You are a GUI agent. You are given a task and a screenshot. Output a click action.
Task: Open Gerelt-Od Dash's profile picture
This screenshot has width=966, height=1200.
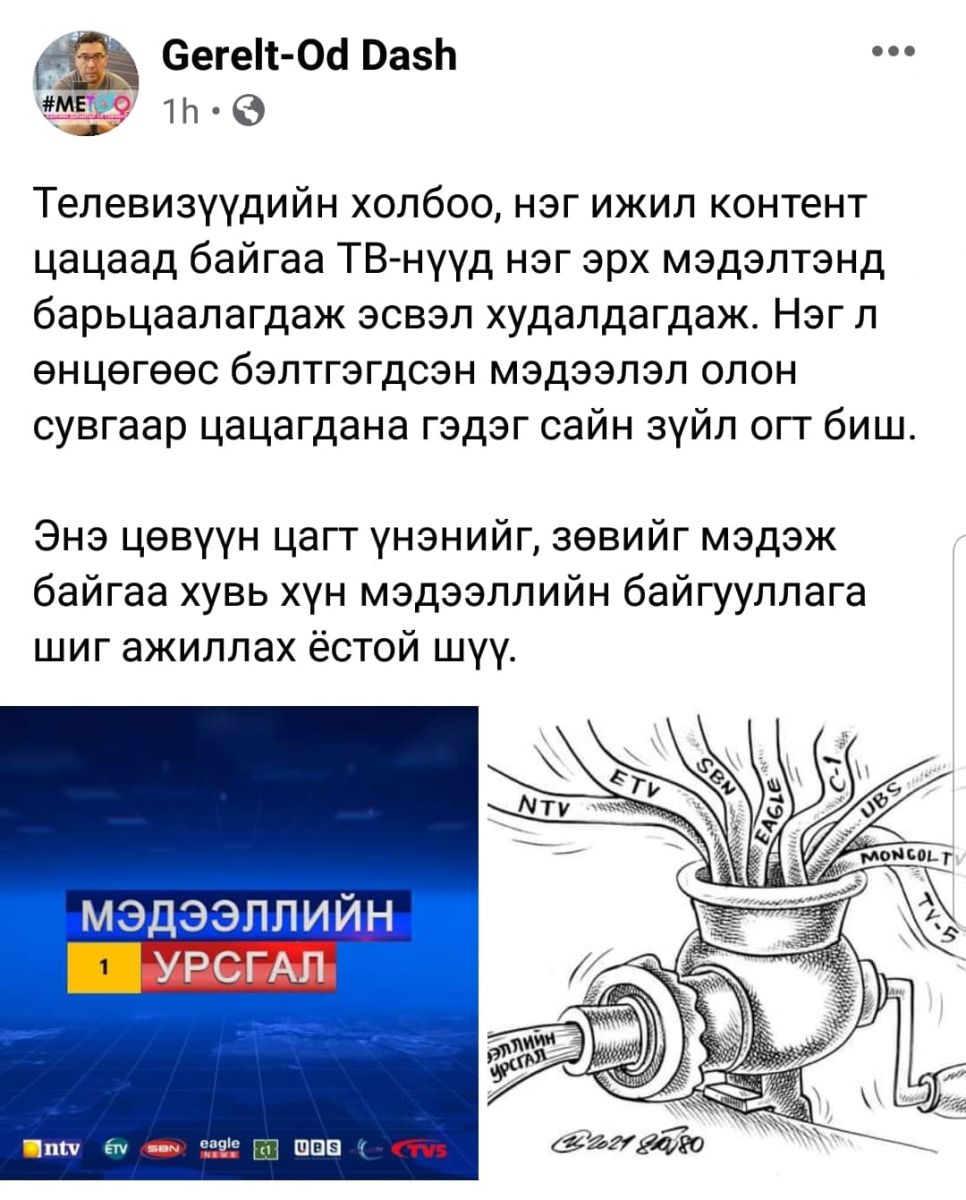pyautogui.click(x=86, y=83)
